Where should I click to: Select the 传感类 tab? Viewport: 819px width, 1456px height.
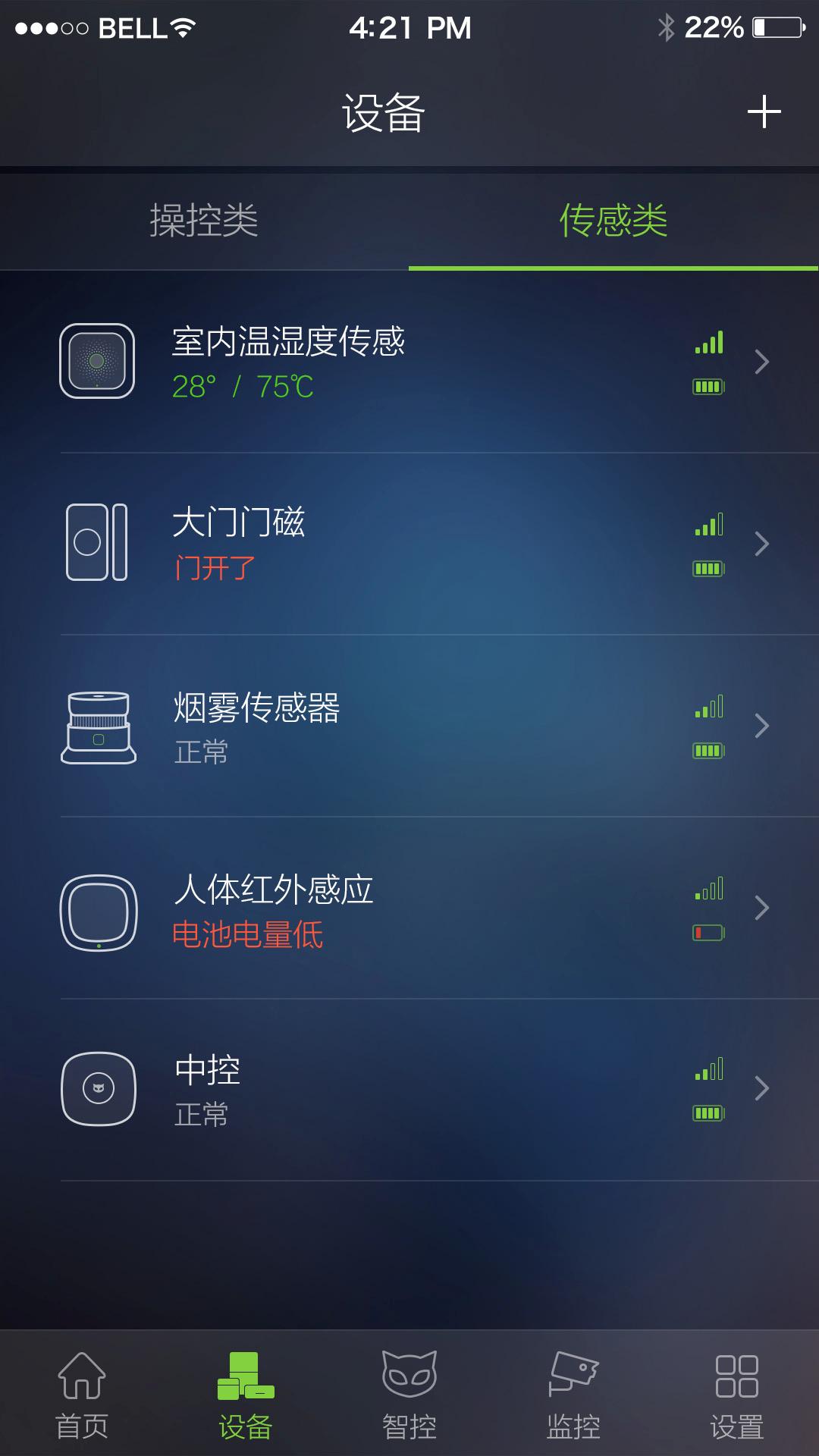[614, 221]
